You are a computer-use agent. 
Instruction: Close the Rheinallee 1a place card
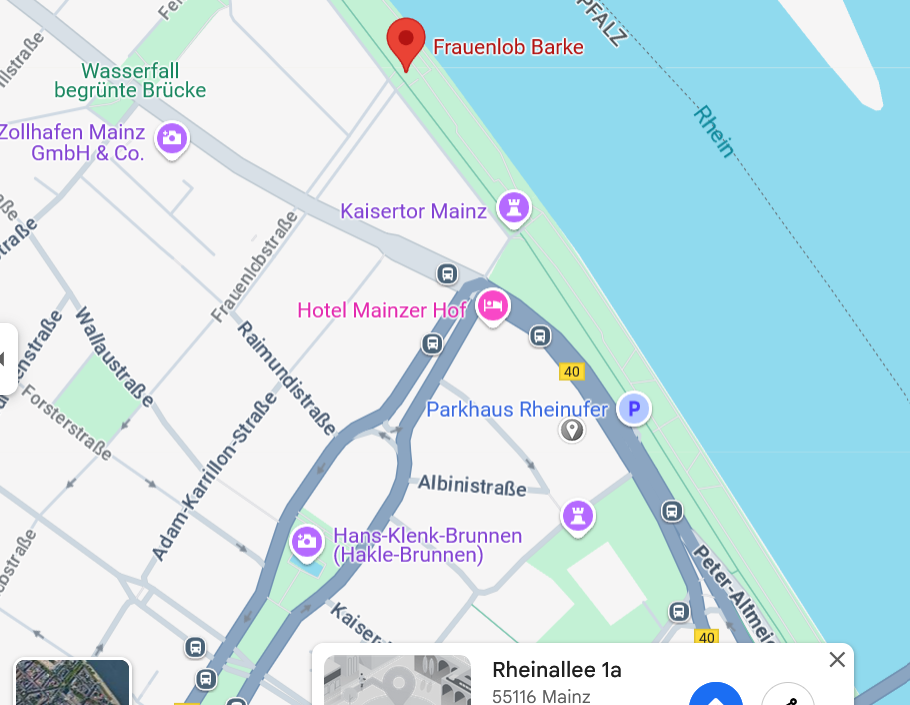pos(837,659)
